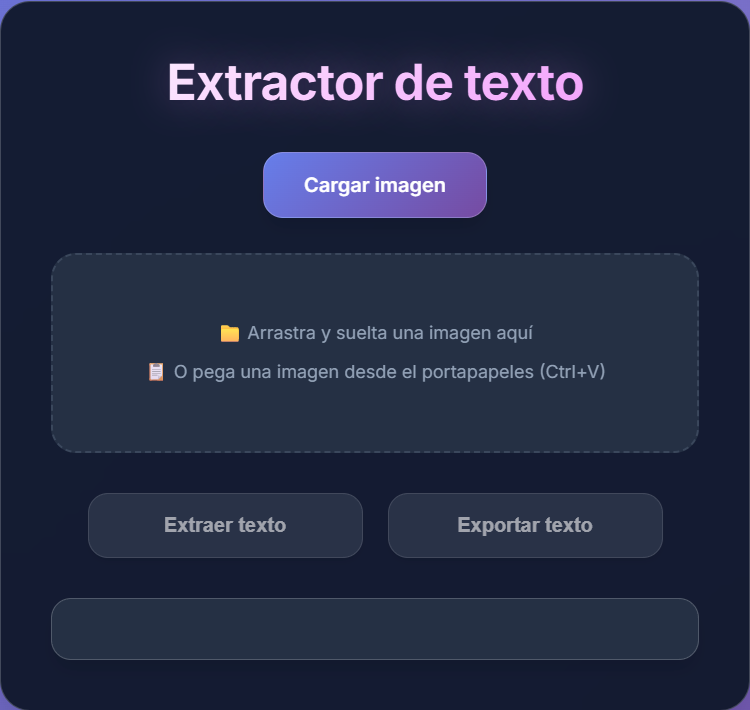
Task: Tap the Exportar texto button
Action: [525, 525]
